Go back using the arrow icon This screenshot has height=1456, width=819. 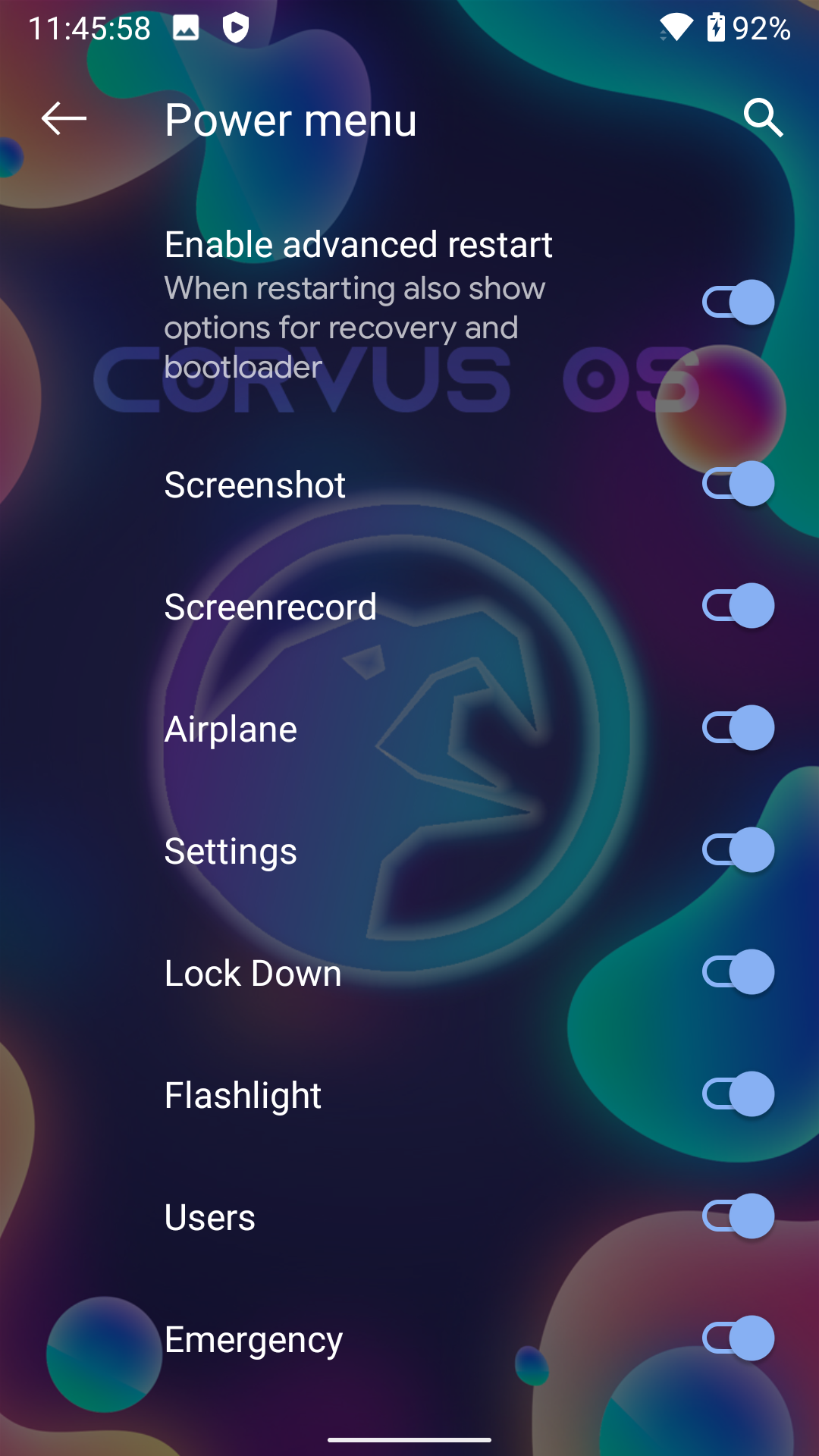[x=64, y=119]
